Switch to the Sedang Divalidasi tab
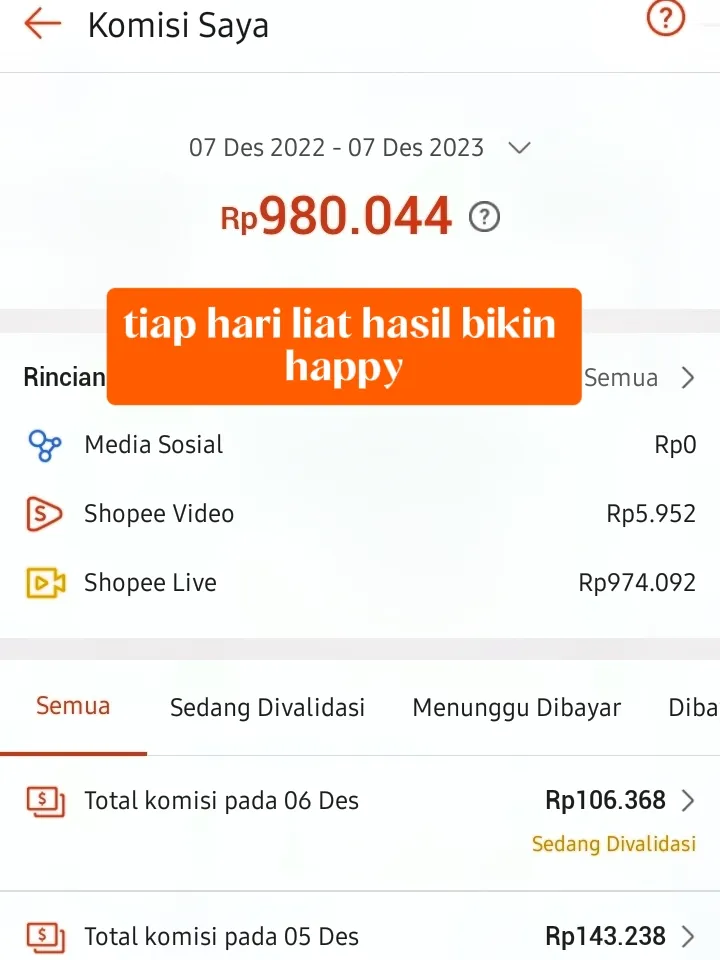720x960 pixels. click(x=267, y=708)
